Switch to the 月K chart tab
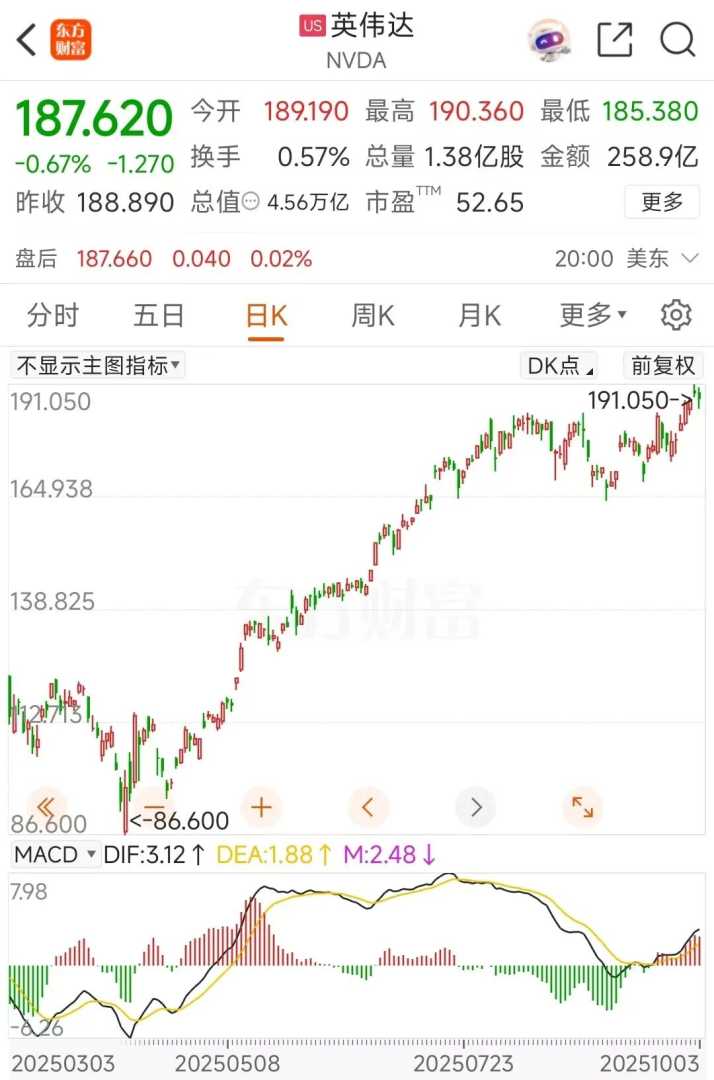714x1080 pixels. pyautogui.click(x=478, y=316)
